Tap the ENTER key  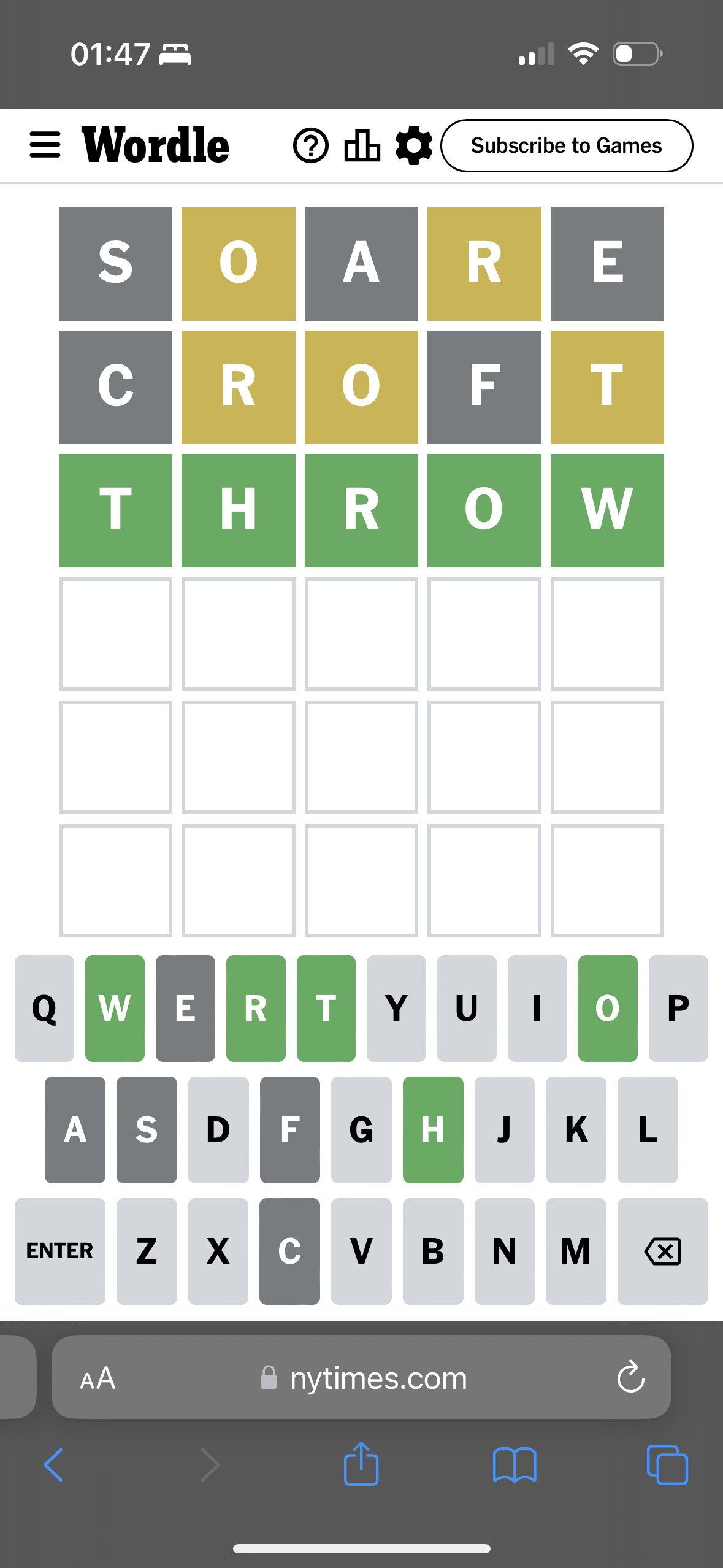pos(59,1251)
